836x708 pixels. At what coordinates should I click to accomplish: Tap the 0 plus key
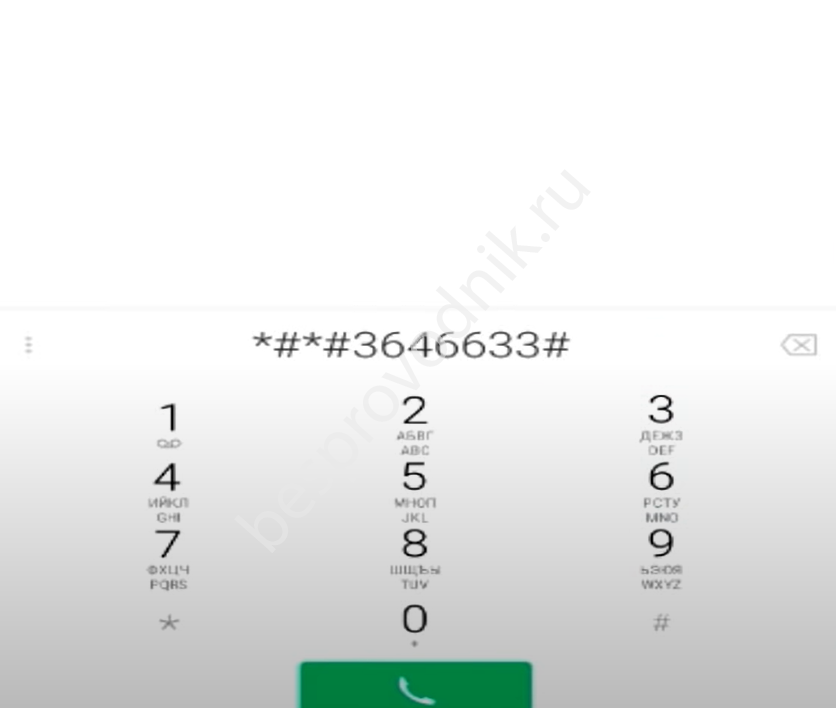tap(413, 623)
